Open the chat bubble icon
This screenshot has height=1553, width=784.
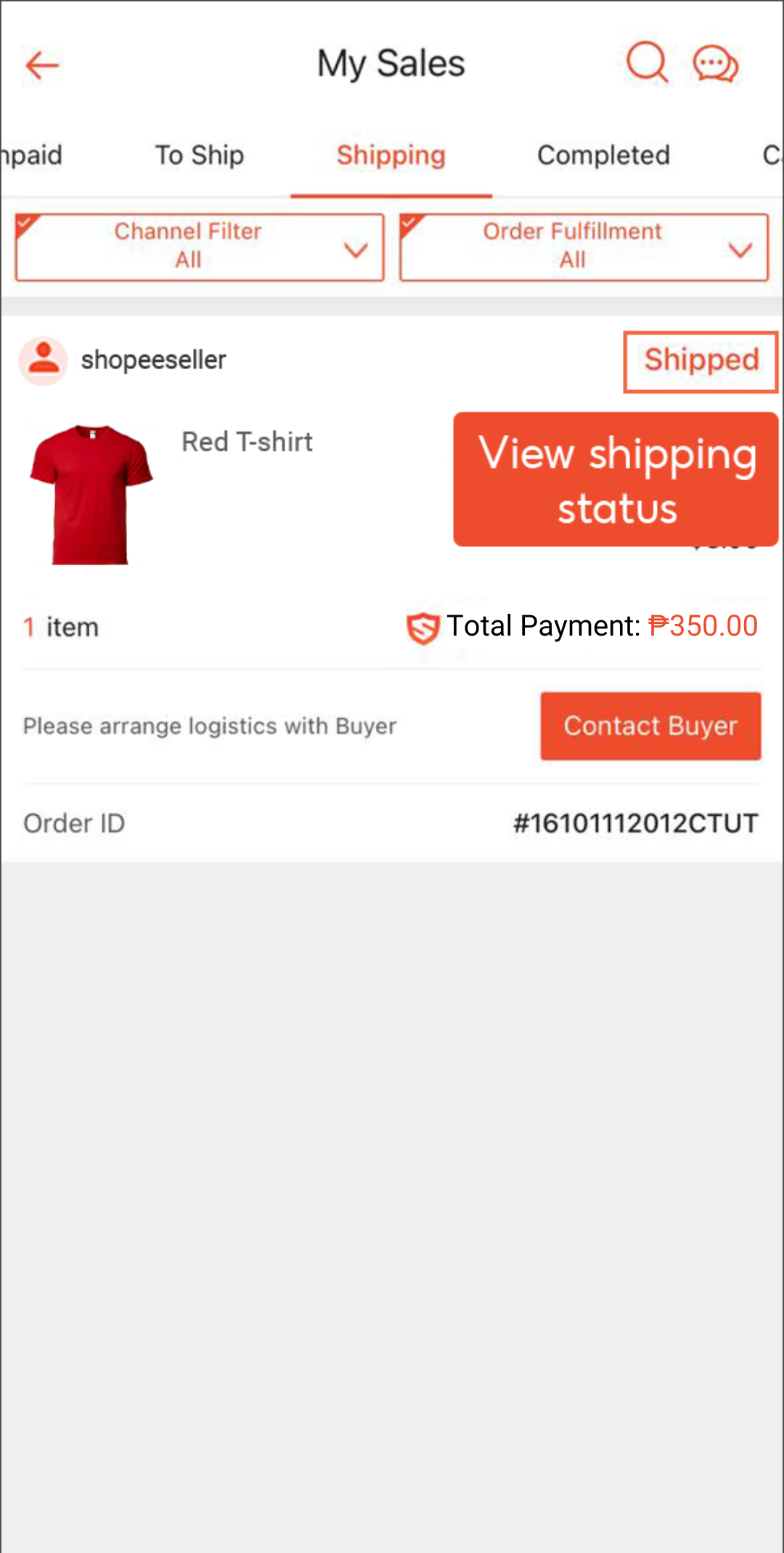point(714,63)
